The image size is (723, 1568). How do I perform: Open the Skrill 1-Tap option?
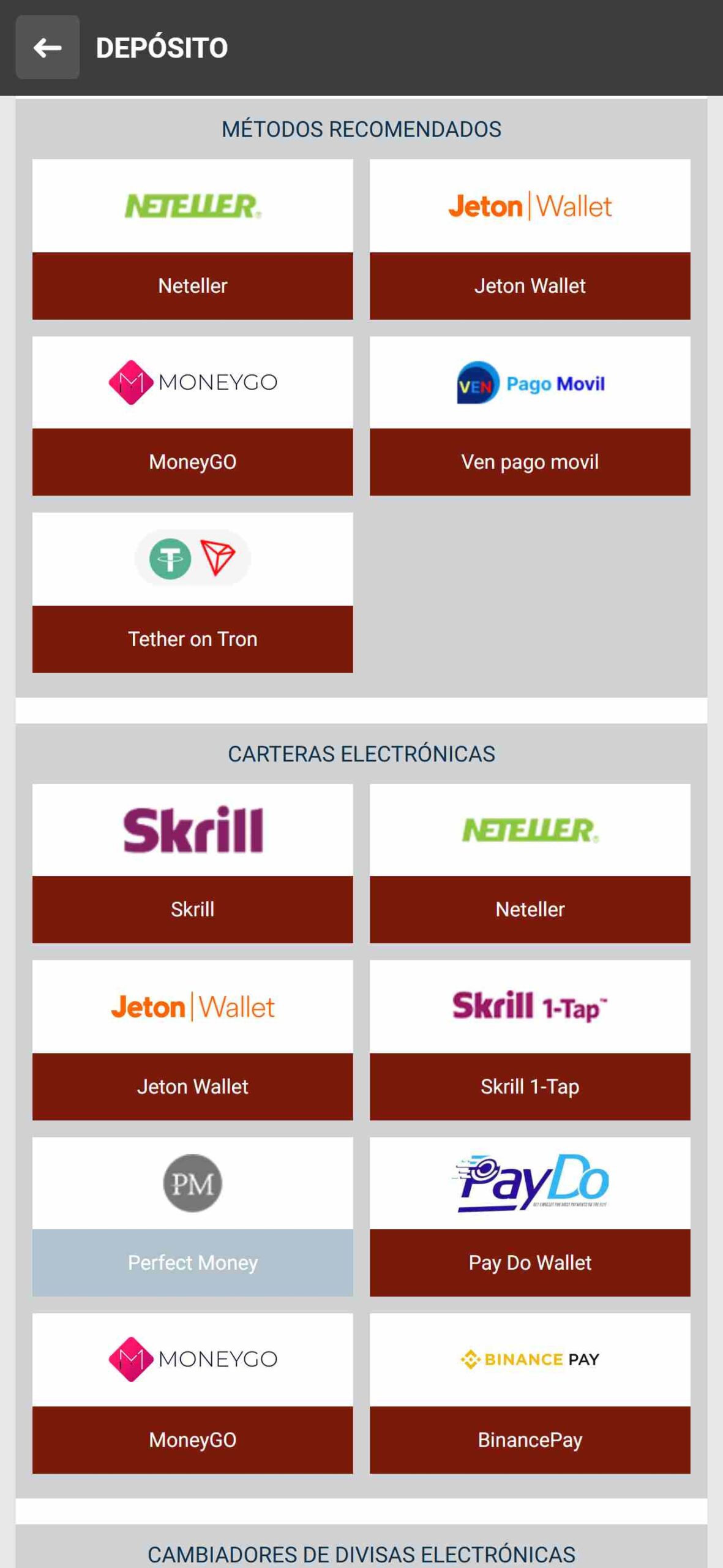coord(530,1039)
